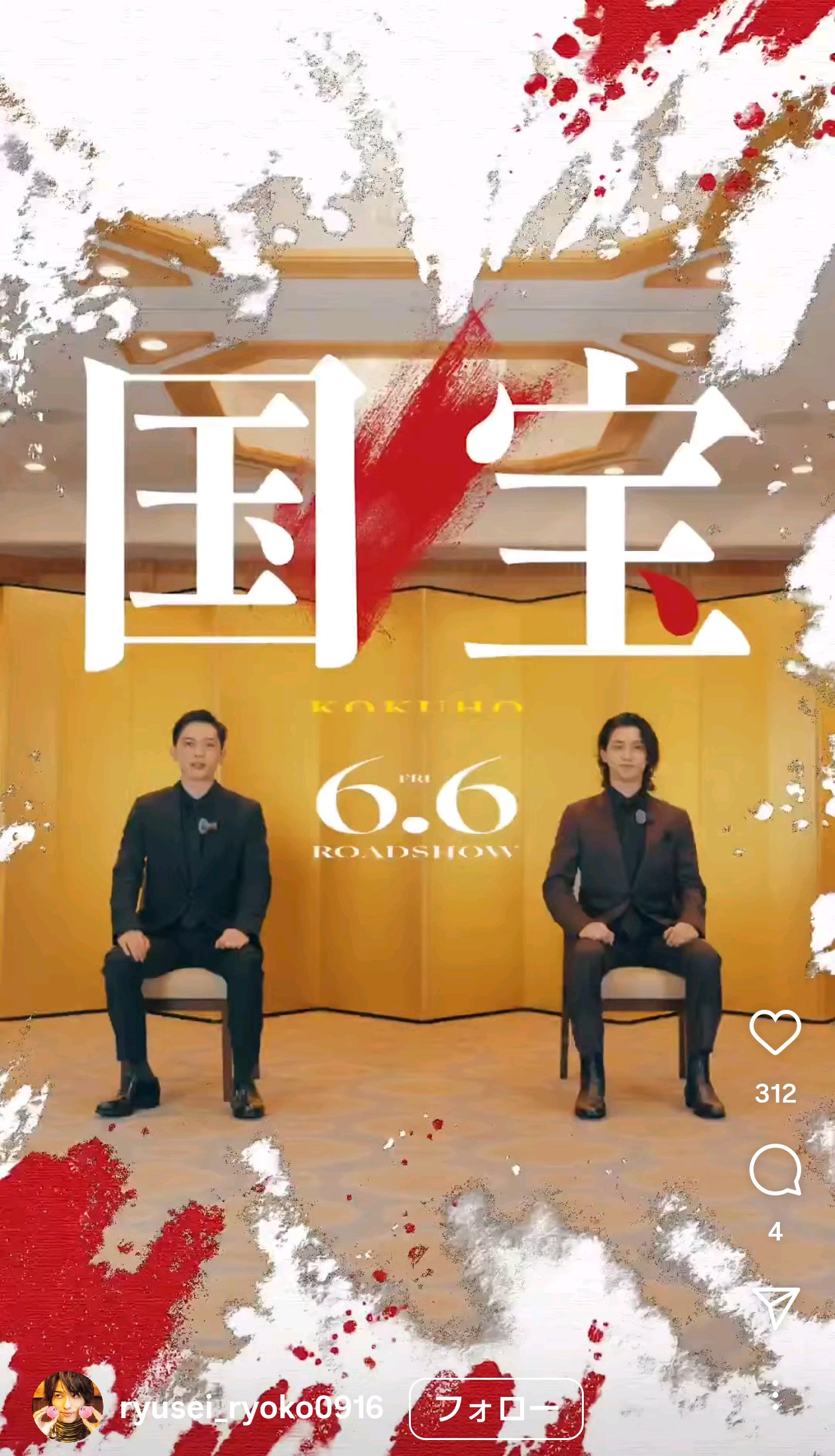Share the reel via paper plane icon
The image size is (835, 1456).
(775, 1307)
